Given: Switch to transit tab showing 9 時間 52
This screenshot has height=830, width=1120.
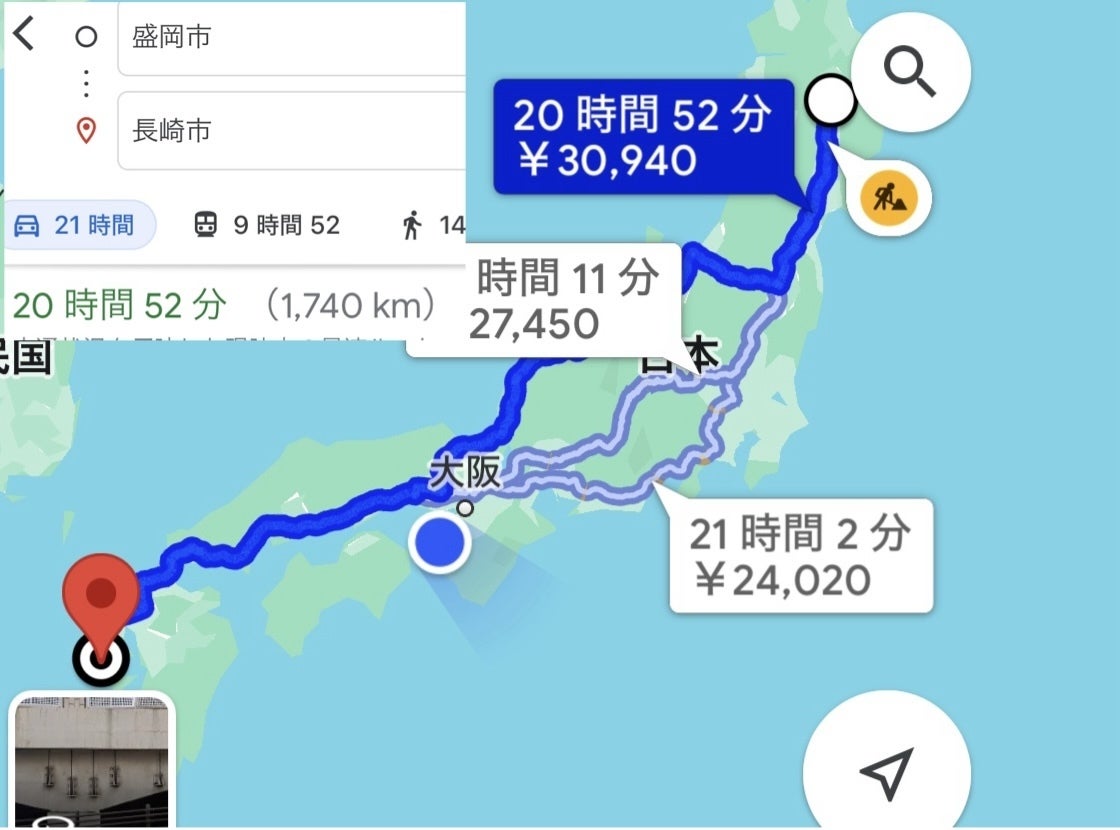Looking at the screenshot, I should click(x=266, y=225).
